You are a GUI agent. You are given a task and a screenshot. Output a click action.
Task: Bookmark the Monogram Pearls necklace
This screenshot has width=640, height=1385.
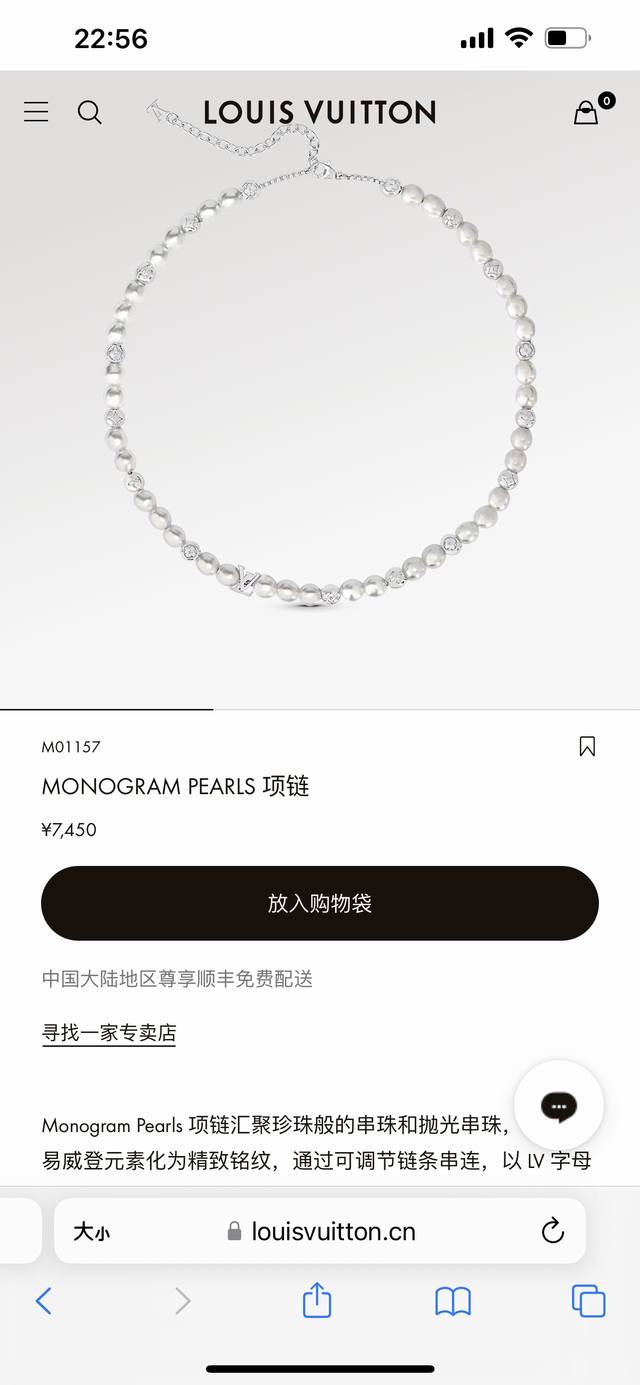click(x=587, y=746)
